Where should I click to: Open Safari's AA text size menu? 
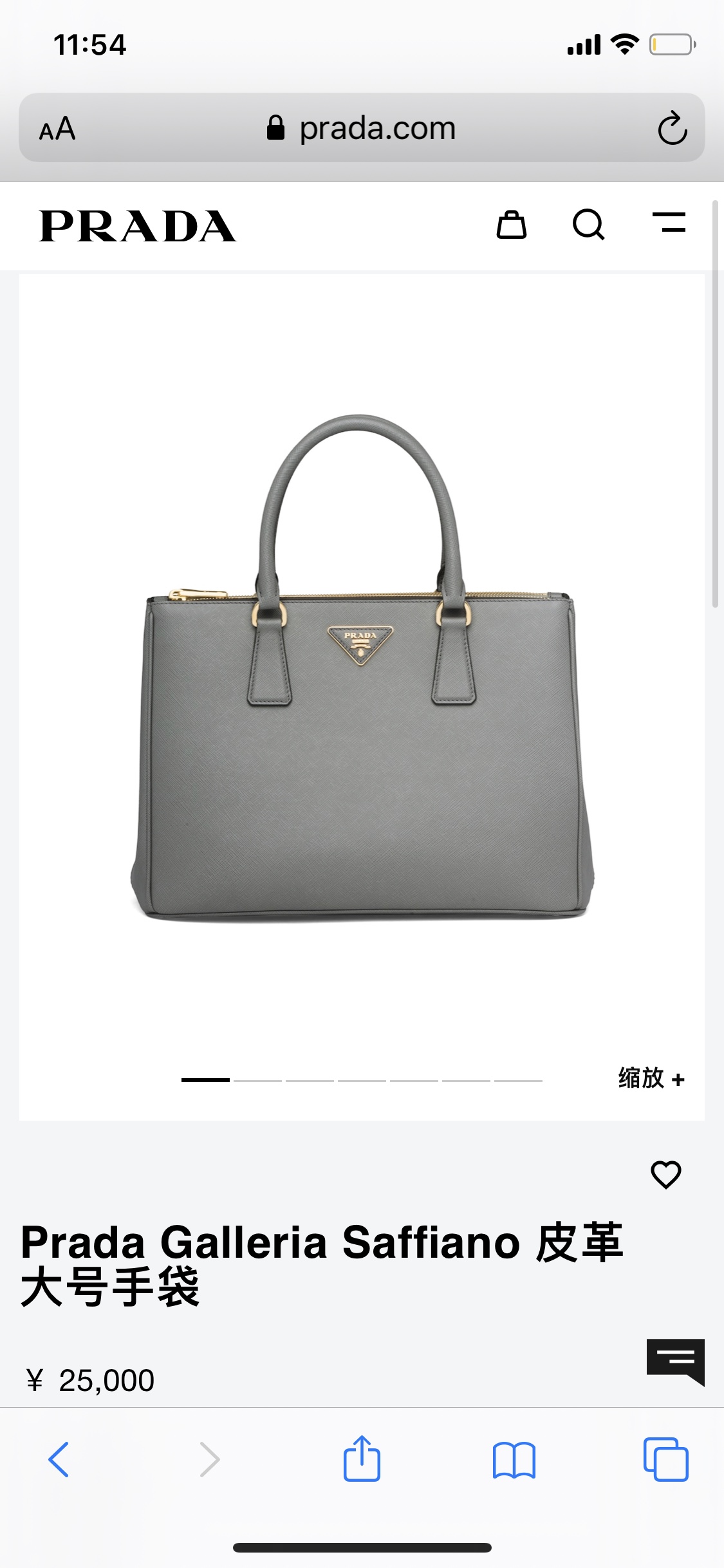pos(57,129)
